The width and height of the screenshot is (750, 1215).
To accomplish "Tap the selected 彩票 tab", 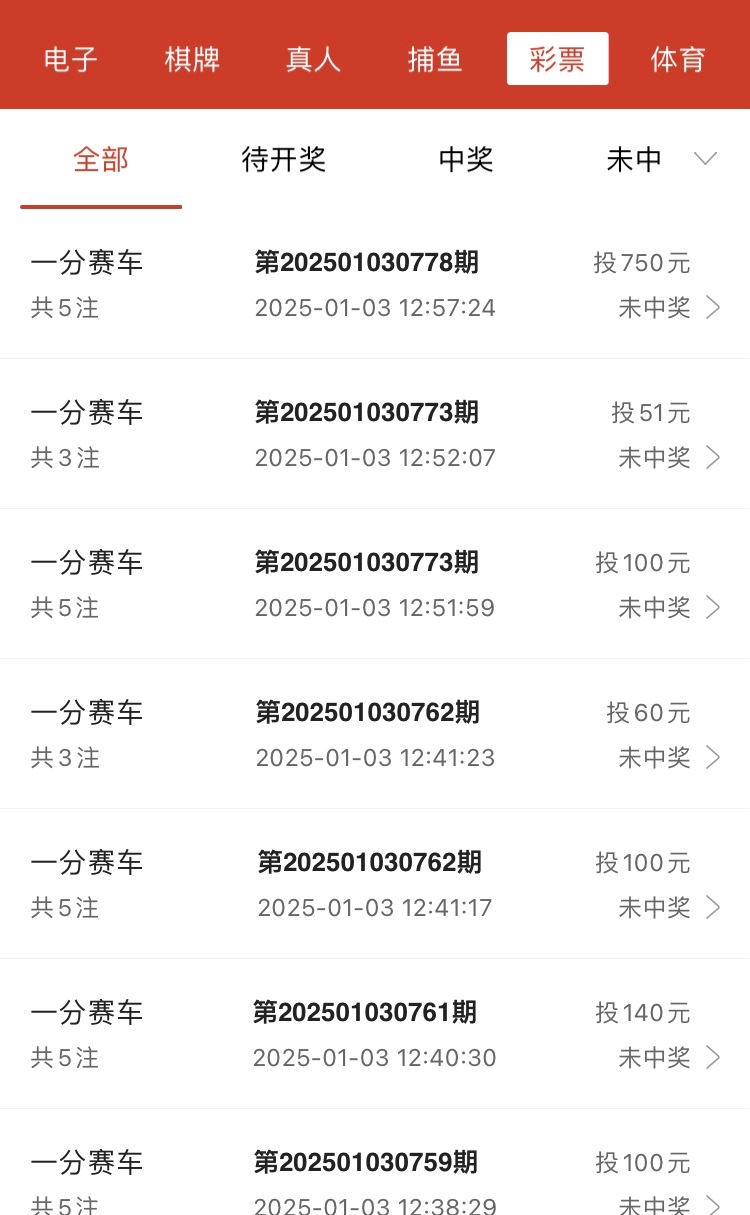I will click(x=557, y=59).
